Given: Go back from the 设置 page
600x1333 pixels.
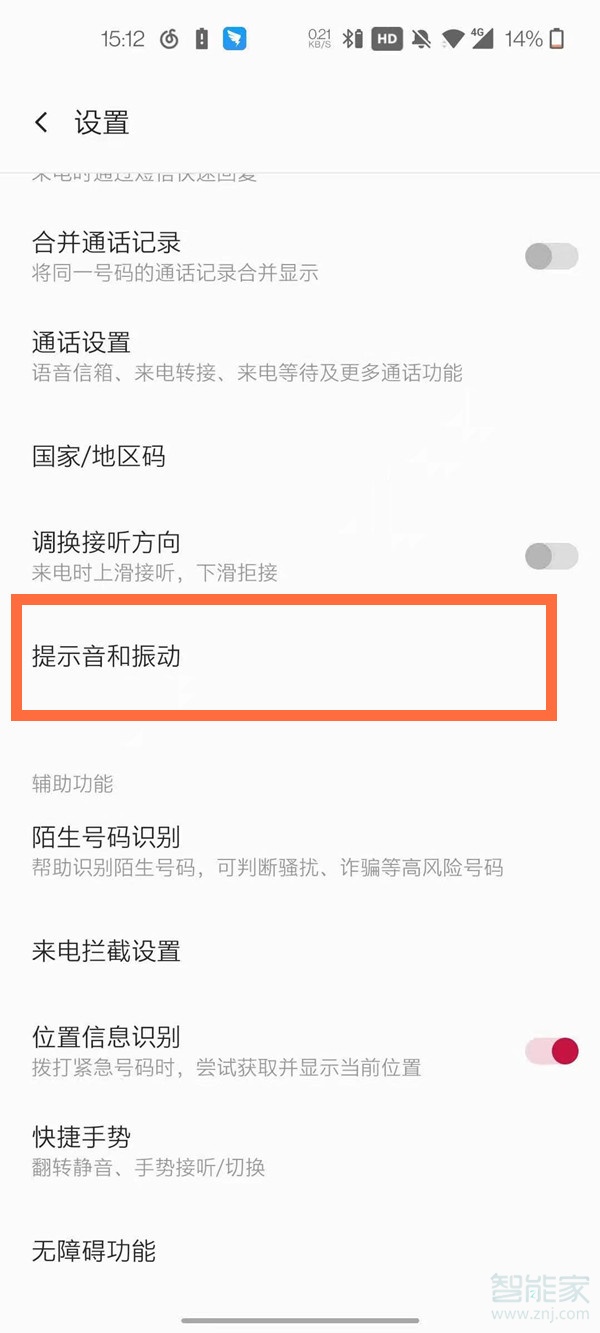Looking at the screenshot, I should tap(41, 123).
